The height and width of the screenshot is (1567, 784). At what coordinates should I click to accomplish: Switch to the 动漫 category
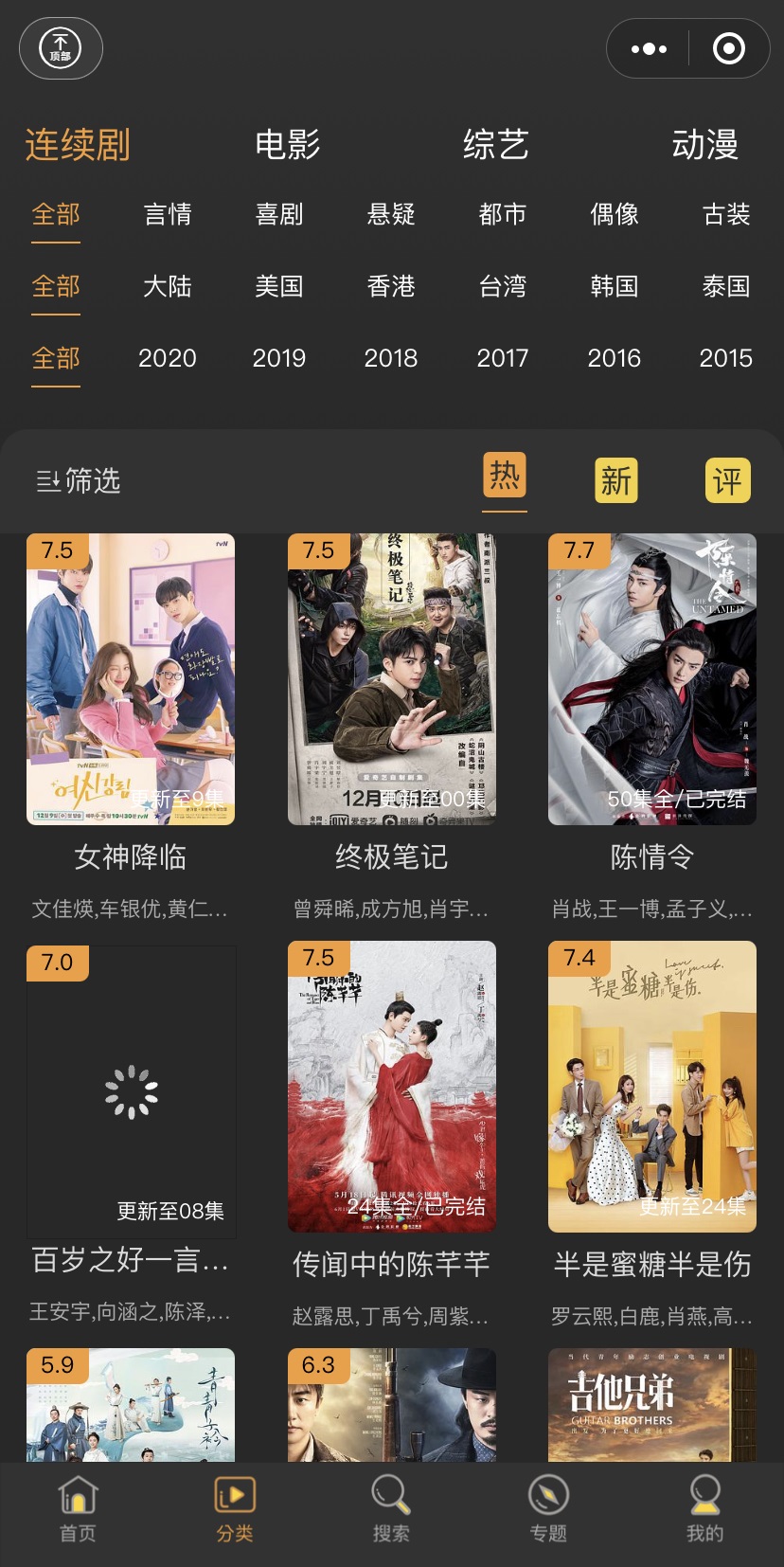[x=704, y=145]
